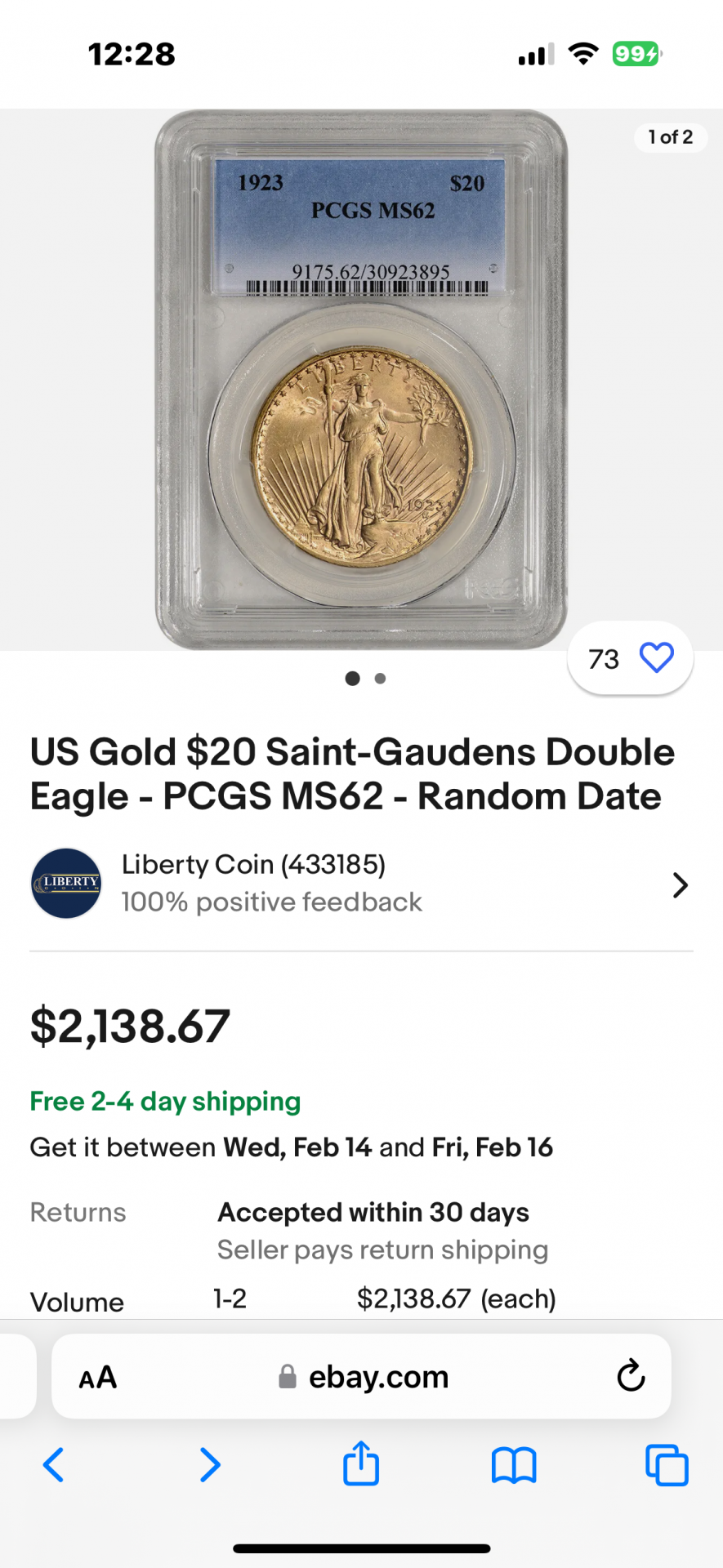Share this eBay listing page

360,1463
